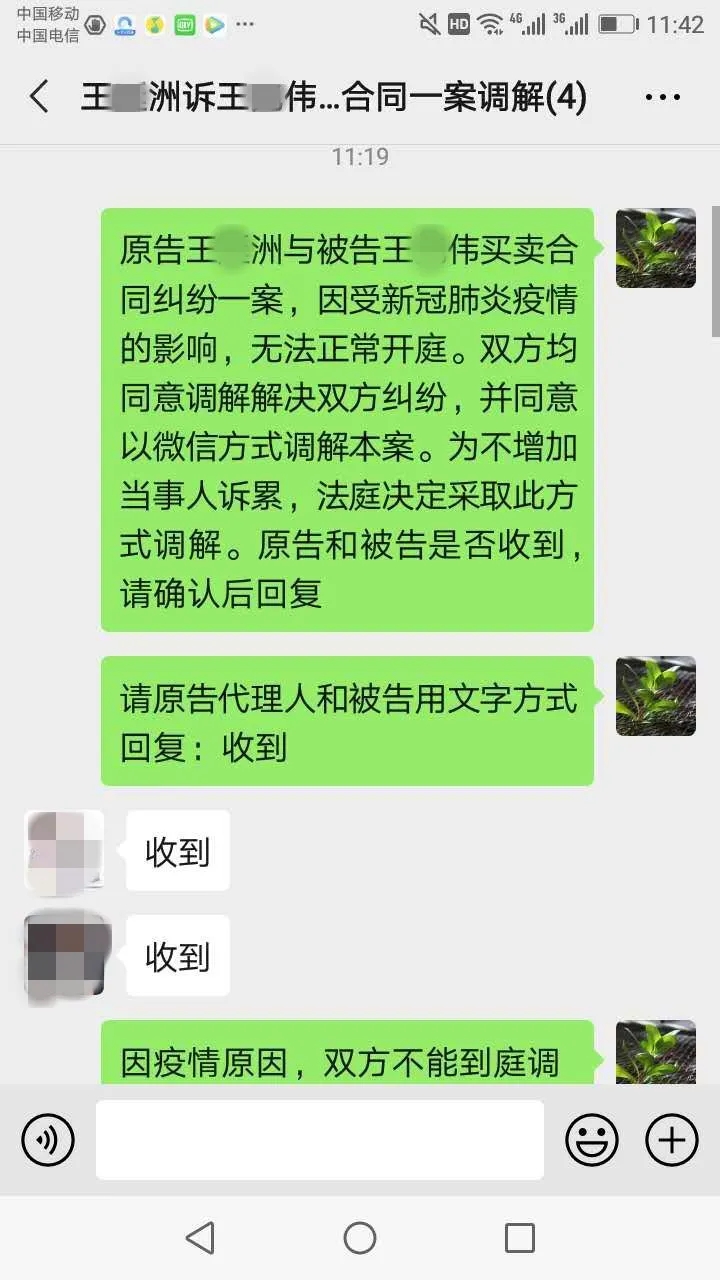Tap the system home button

click(360, 1238)
